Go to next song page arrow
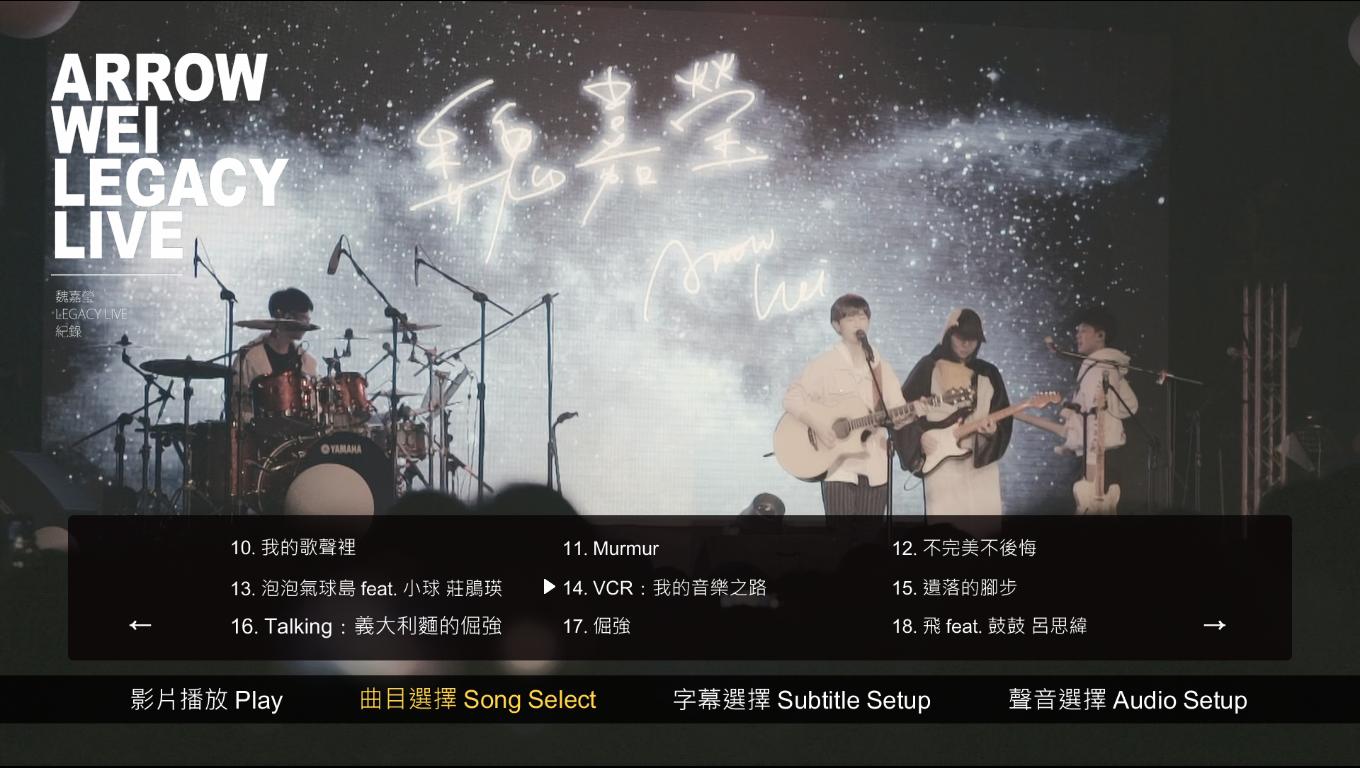1360x768 pixels. tap(1214, 626)
